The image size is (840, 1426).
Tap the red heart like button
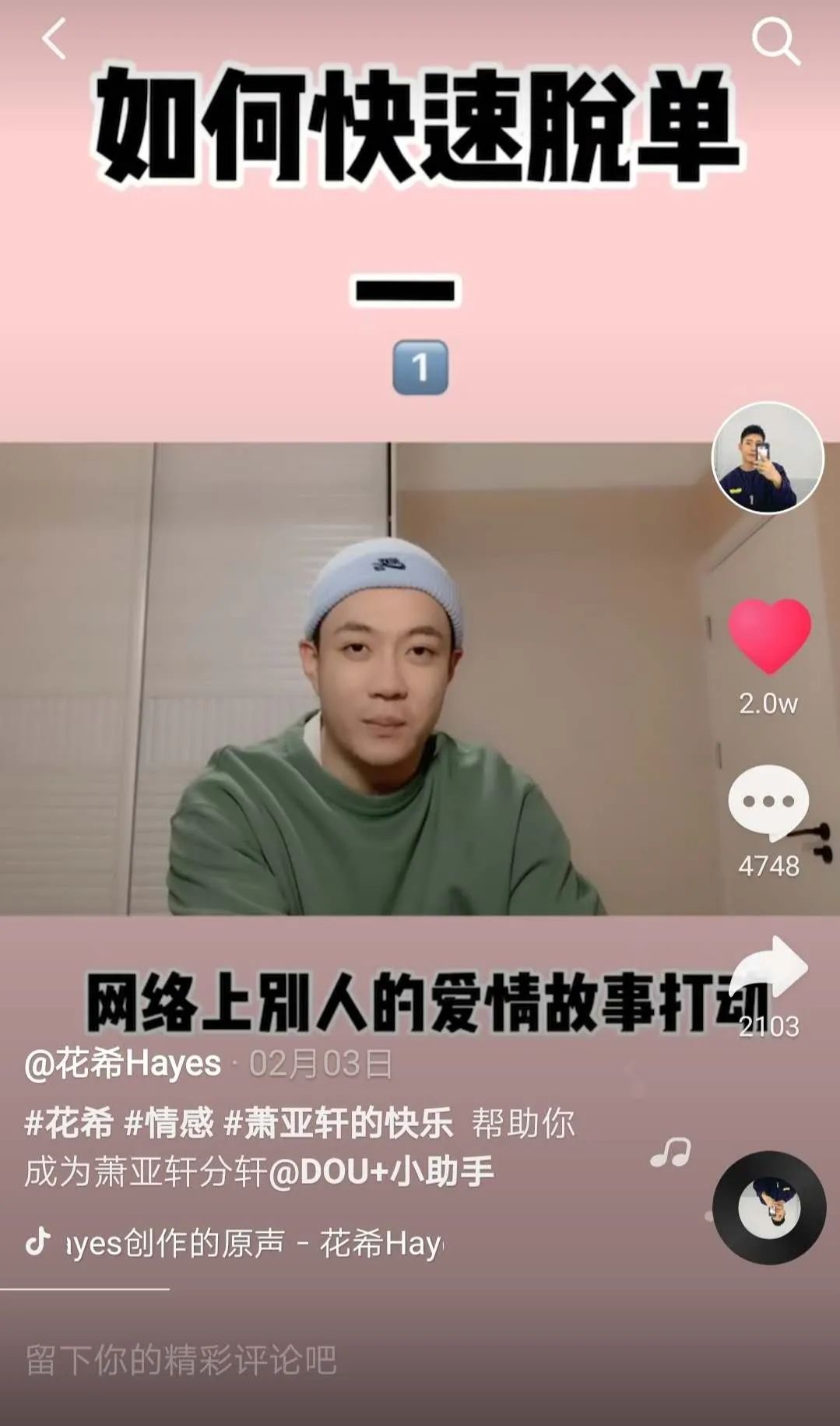(769, 635)
